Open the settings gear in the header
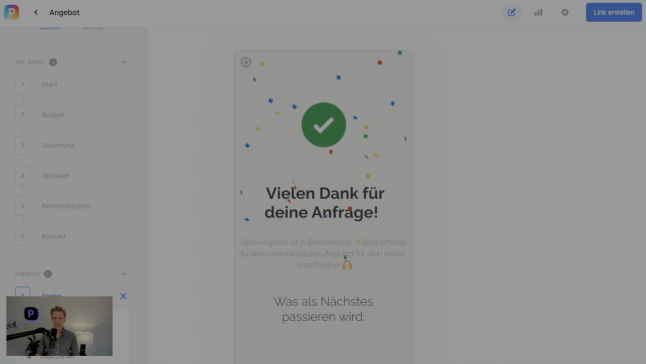 tap(565, 12)
